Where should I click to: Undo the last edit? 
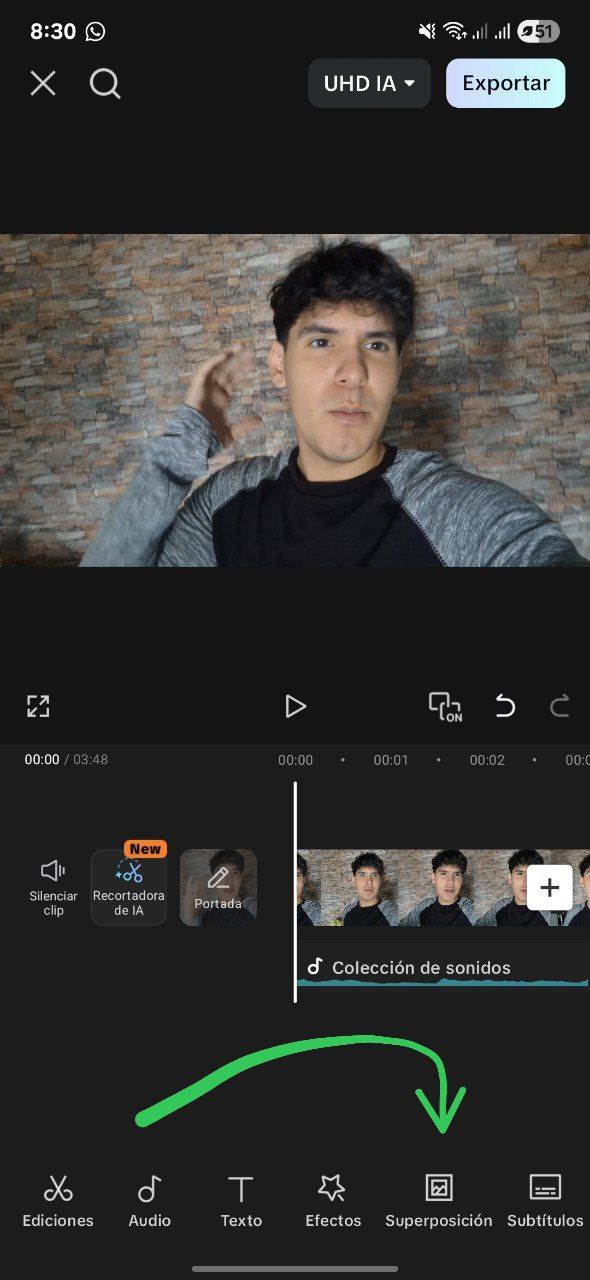point(505,706)
